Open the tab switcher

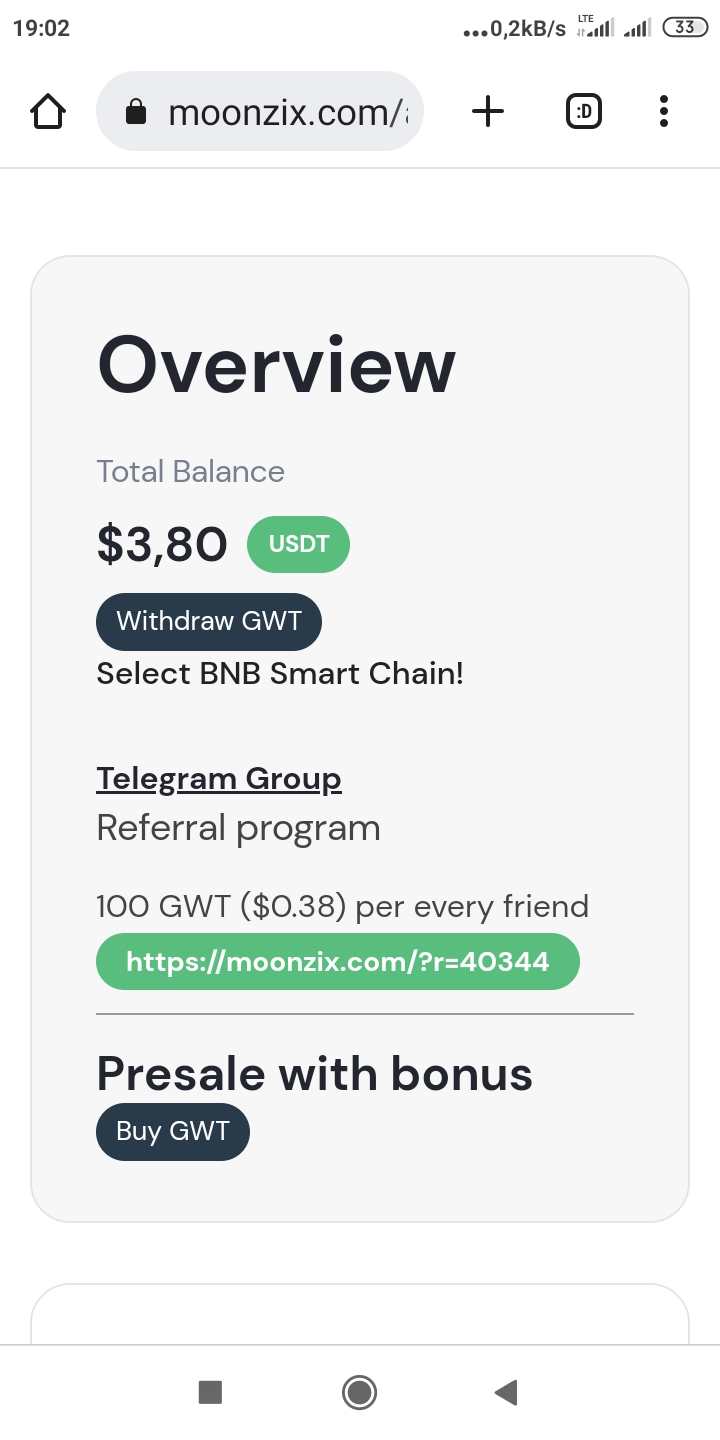(x=584, y=111)
